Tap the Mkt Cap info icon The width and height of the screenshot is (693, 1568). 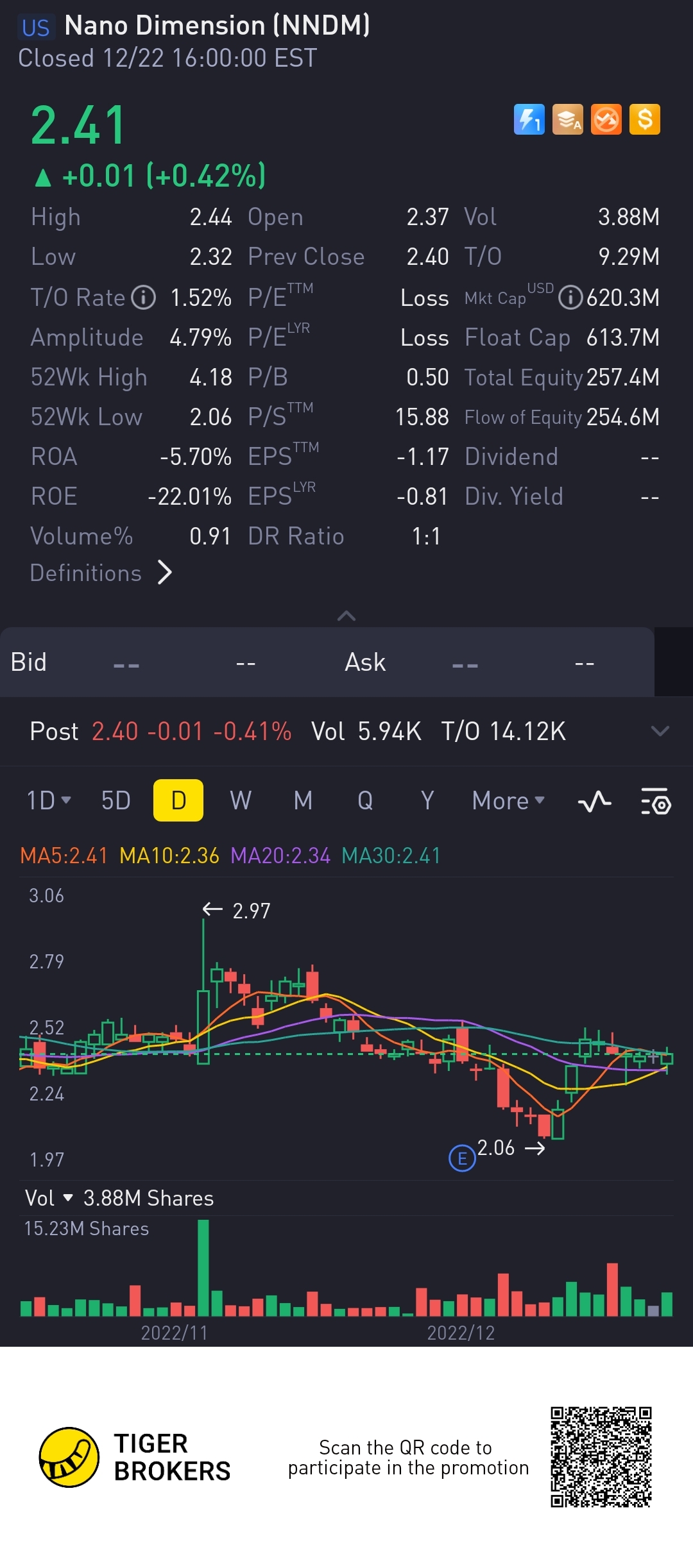pos(570,298)
